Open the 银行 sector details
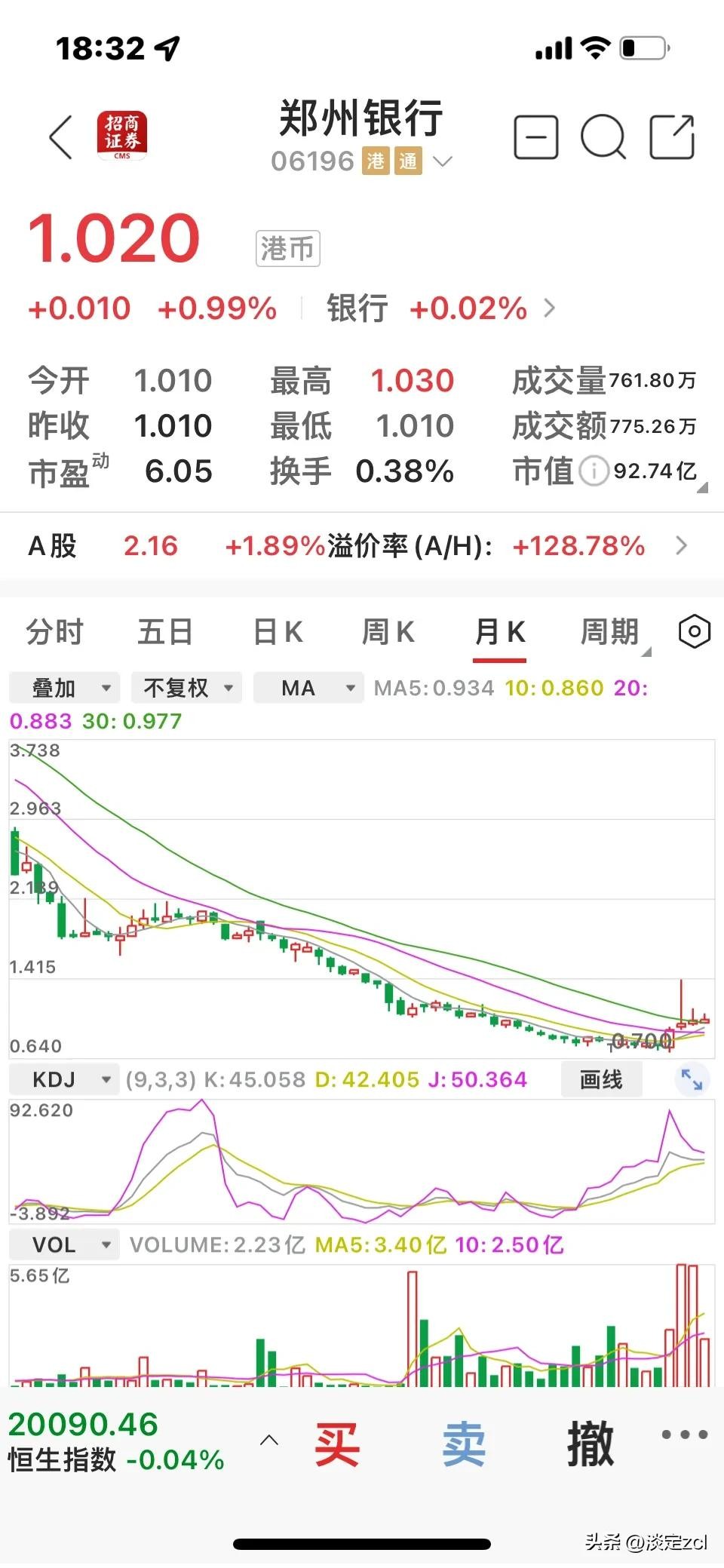 pos(441,308)
